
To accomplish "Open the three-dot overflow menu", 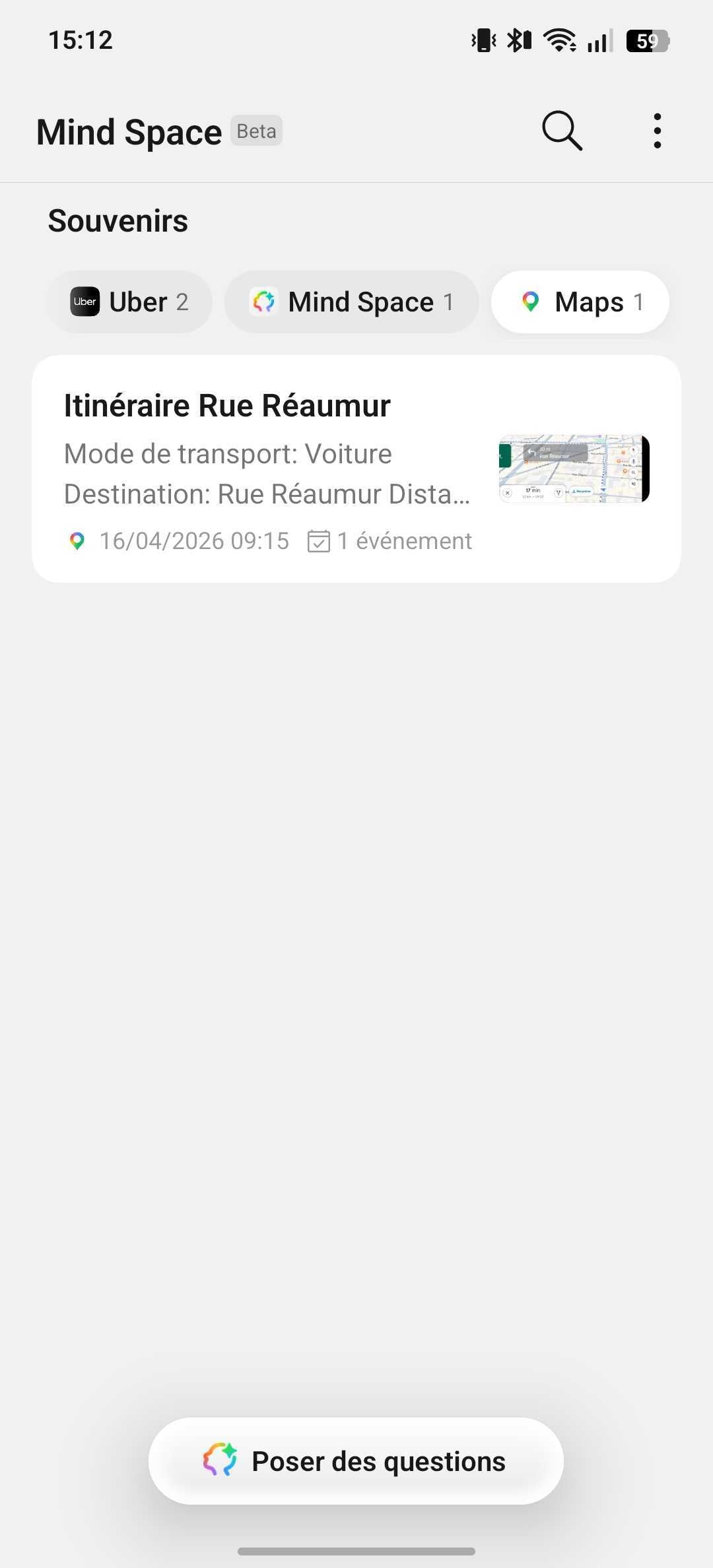I will (x=657, y=131).
